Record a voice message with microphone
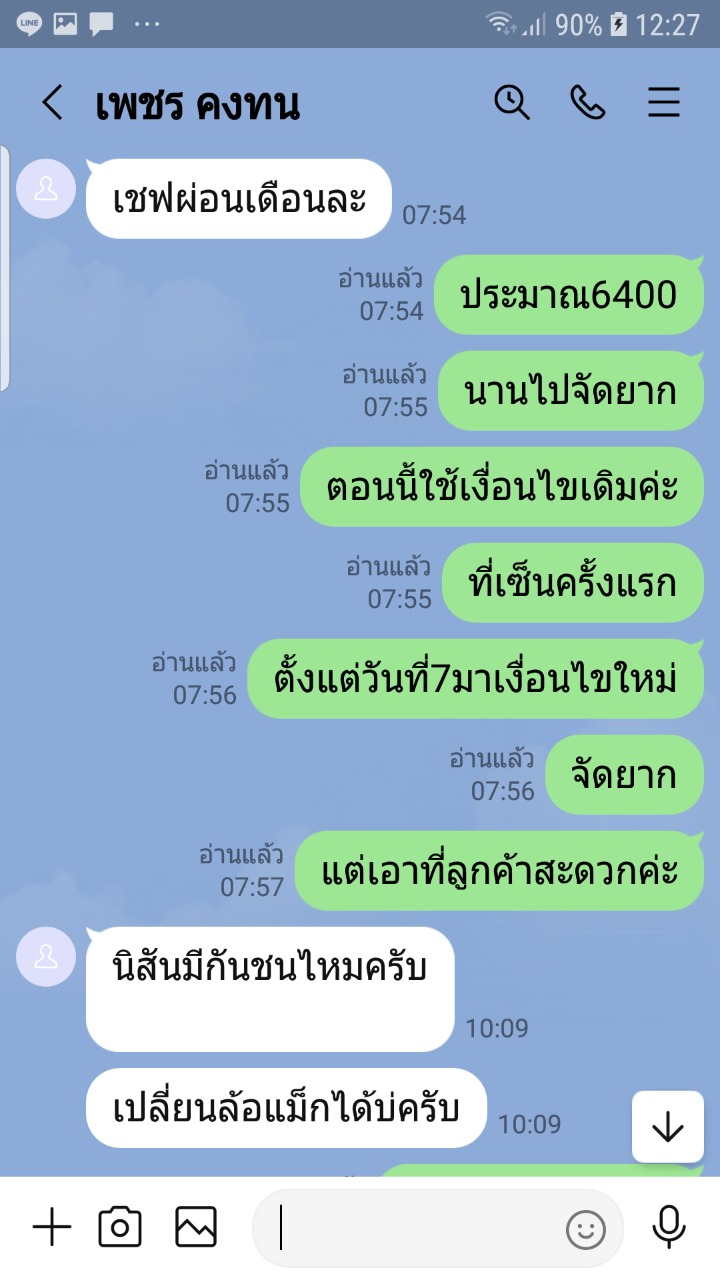This screenshot has height=1280, width=720. coord(668,1227)
